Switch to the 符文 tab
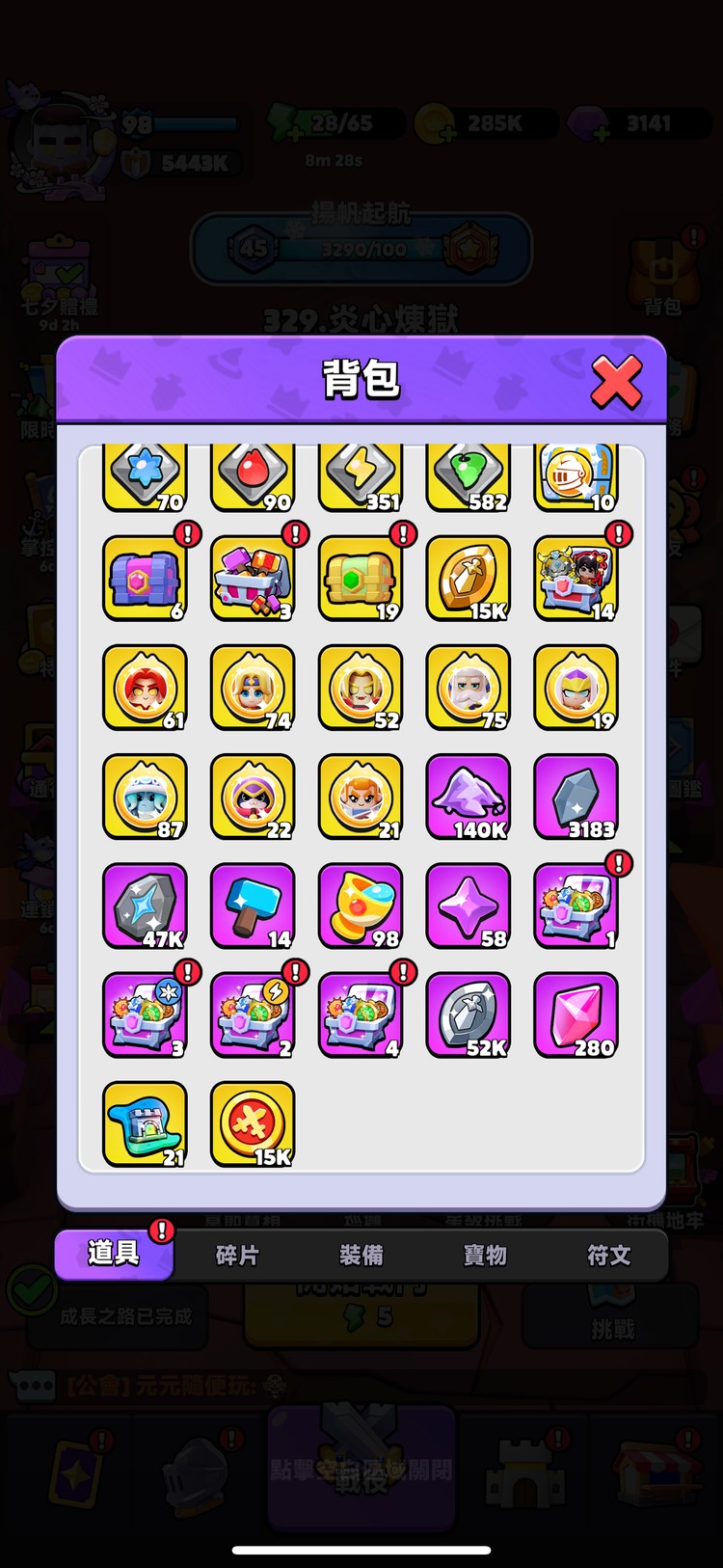Screen dimensions: 723x1568 [x=609, y=1255]
